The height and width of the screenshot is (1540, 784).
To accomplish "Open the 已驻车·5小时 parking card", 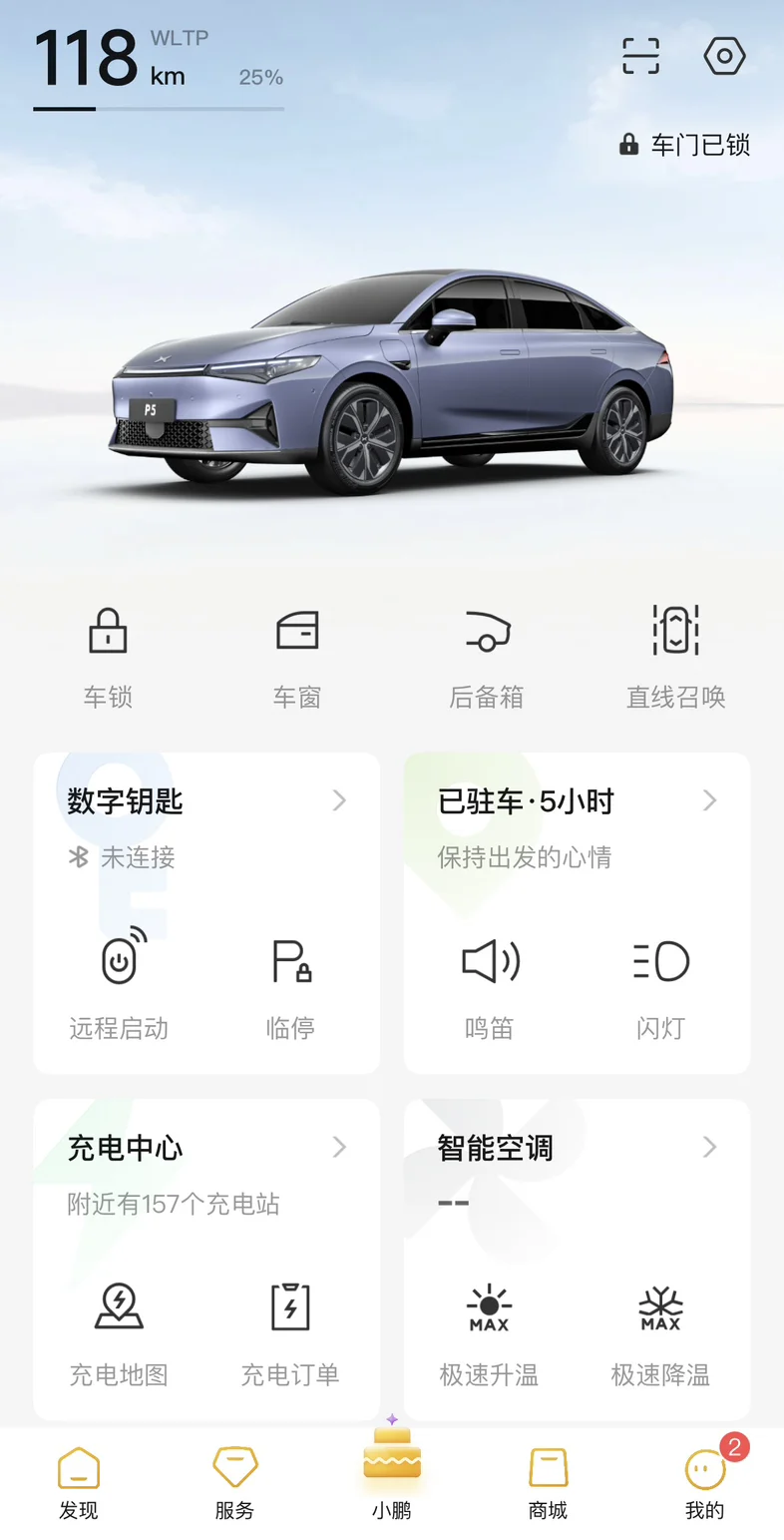I will 577,801.
